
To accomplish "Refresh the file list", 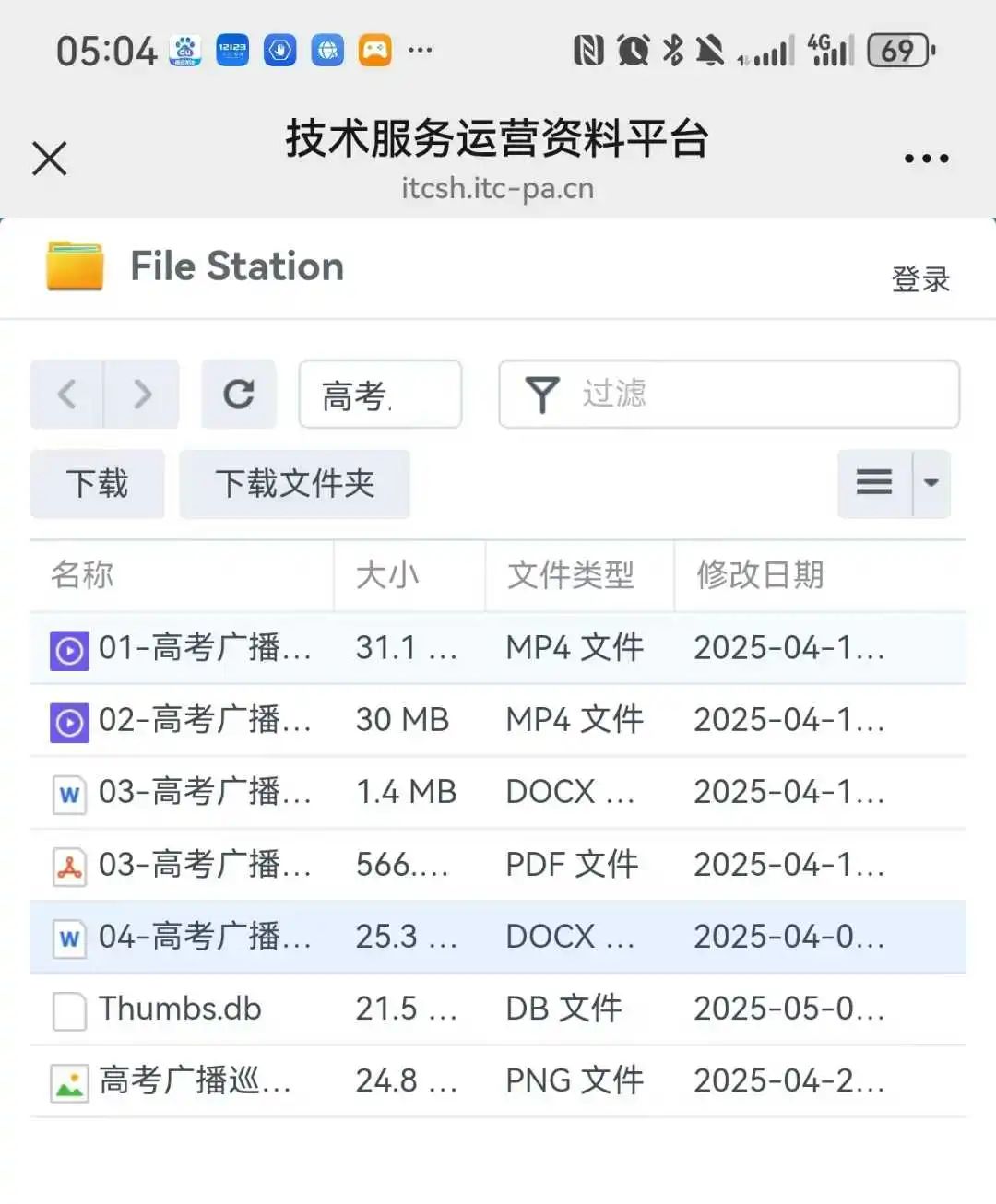I will [239, 395].
